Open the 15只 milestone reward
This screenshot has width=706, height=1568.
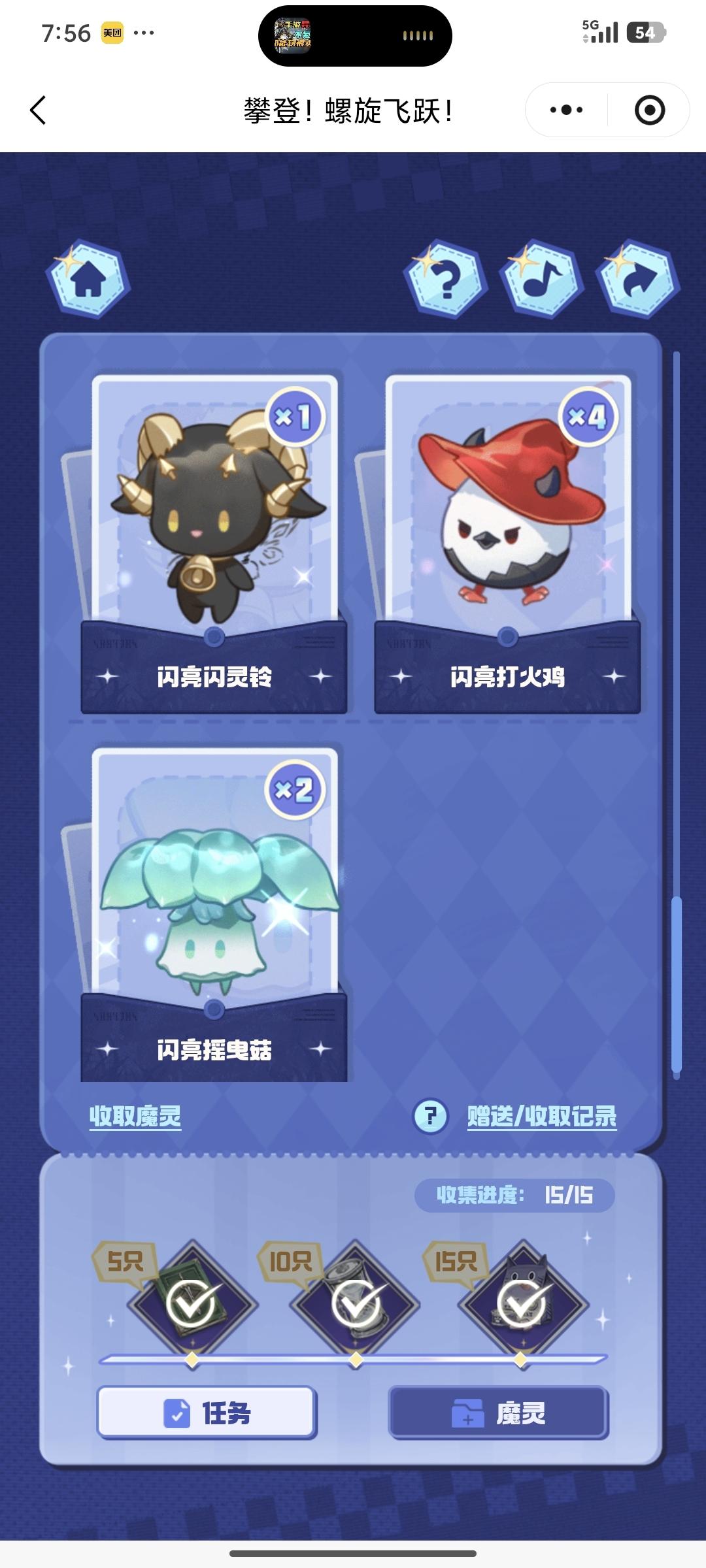pos(522,1304)
